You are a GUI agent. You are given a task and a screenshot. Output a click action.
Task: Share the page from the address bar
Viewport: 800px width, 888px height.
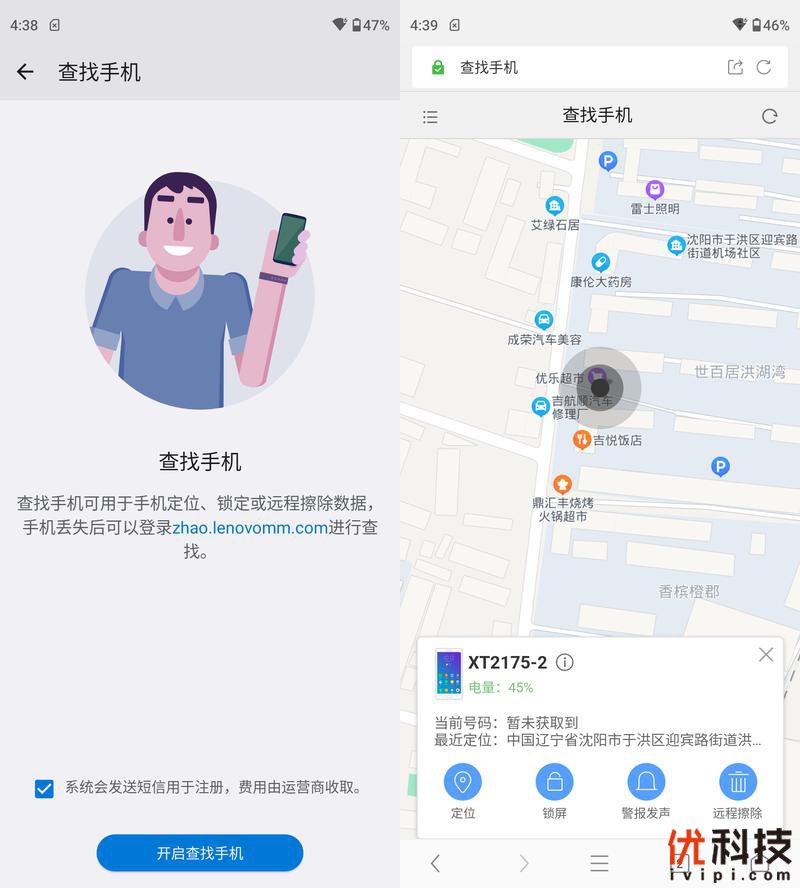click(735, 67)
